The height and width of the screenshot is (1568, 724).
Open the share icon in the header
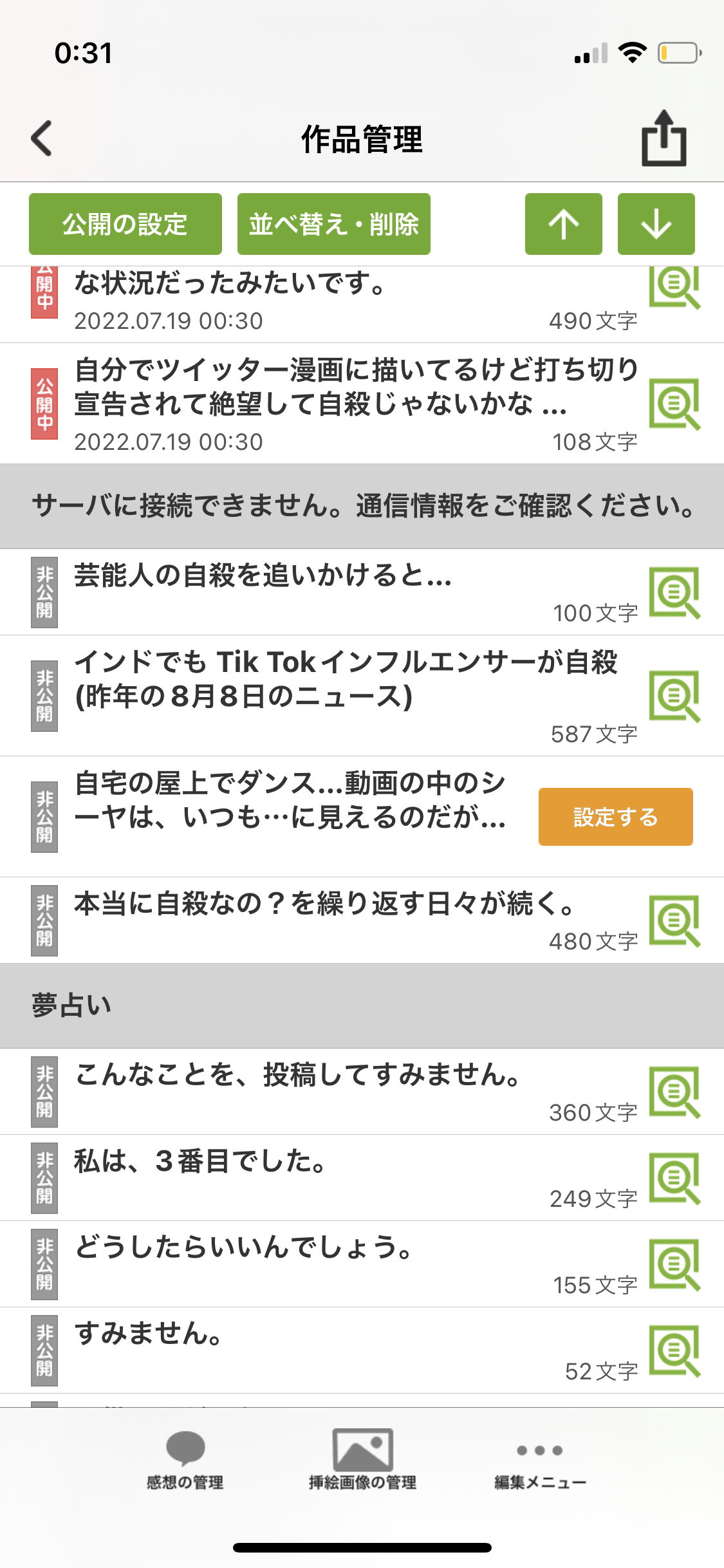tap(664, 139)
